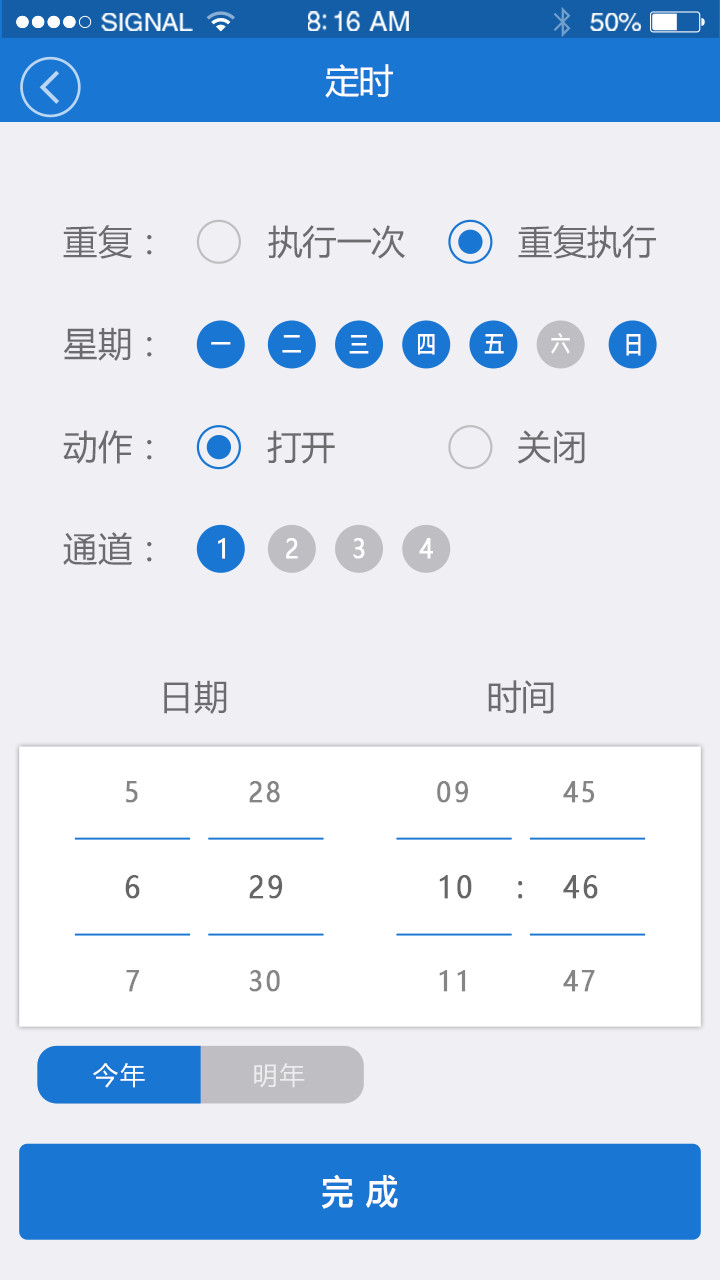Toggle weekday 一 (Monday)
Screen dimensions: 720x1280
pos(221,345)
